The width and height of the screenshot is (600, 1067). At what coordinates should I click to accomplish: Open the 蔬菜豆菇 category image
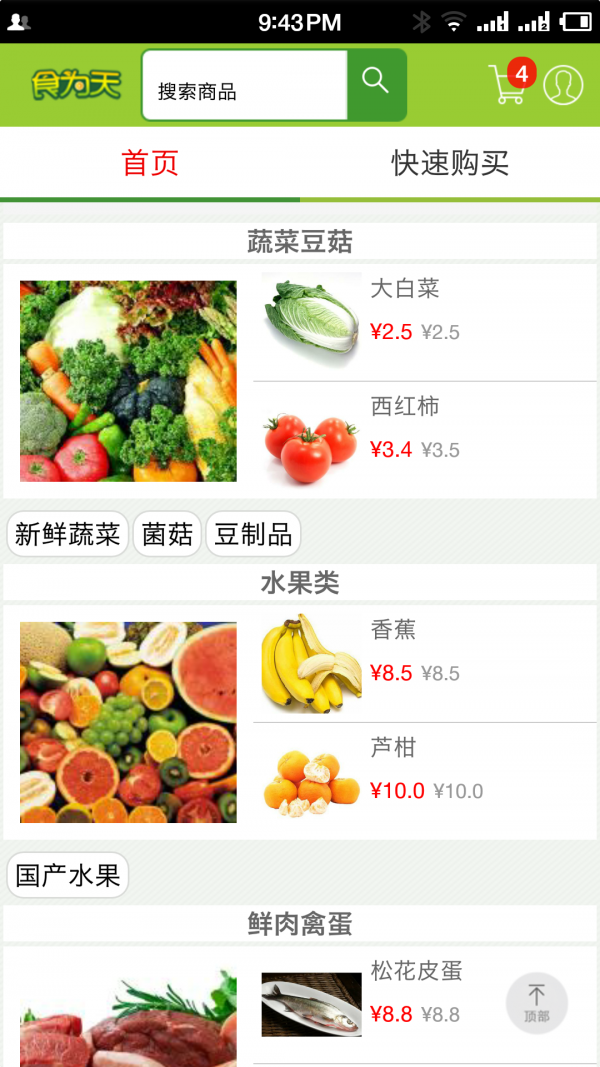tap(128, 381)
